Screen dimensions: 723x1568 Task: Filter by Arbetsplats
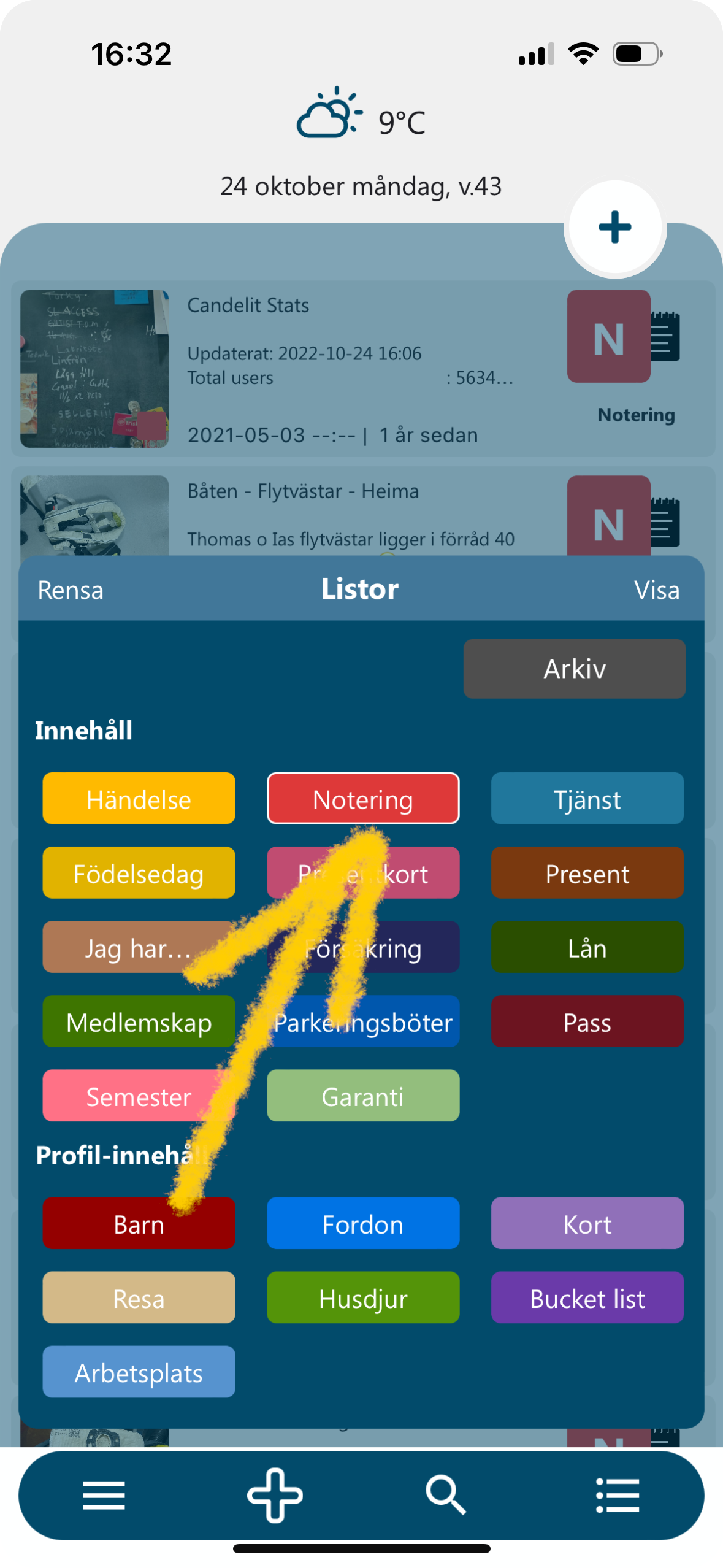pos(139,1372)
